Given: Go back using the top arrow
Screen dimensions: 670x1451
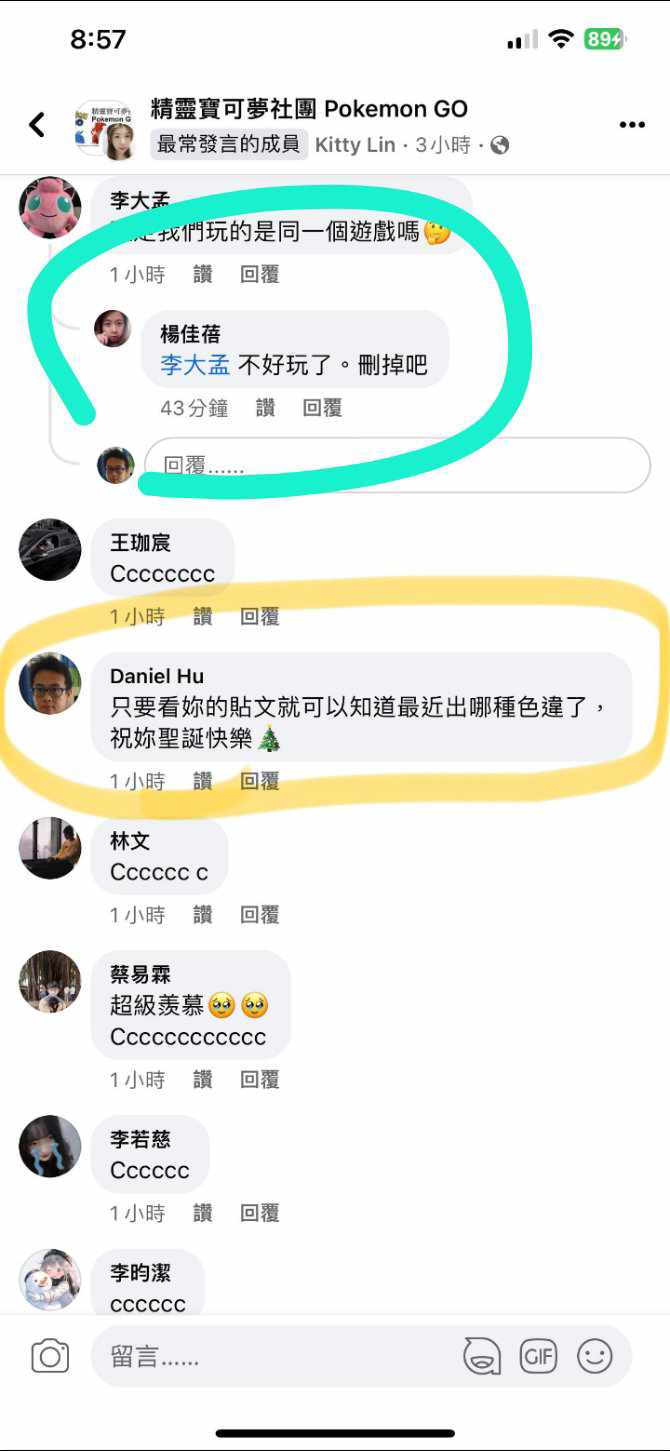Looking at the screenshot, I should [37, 125].
